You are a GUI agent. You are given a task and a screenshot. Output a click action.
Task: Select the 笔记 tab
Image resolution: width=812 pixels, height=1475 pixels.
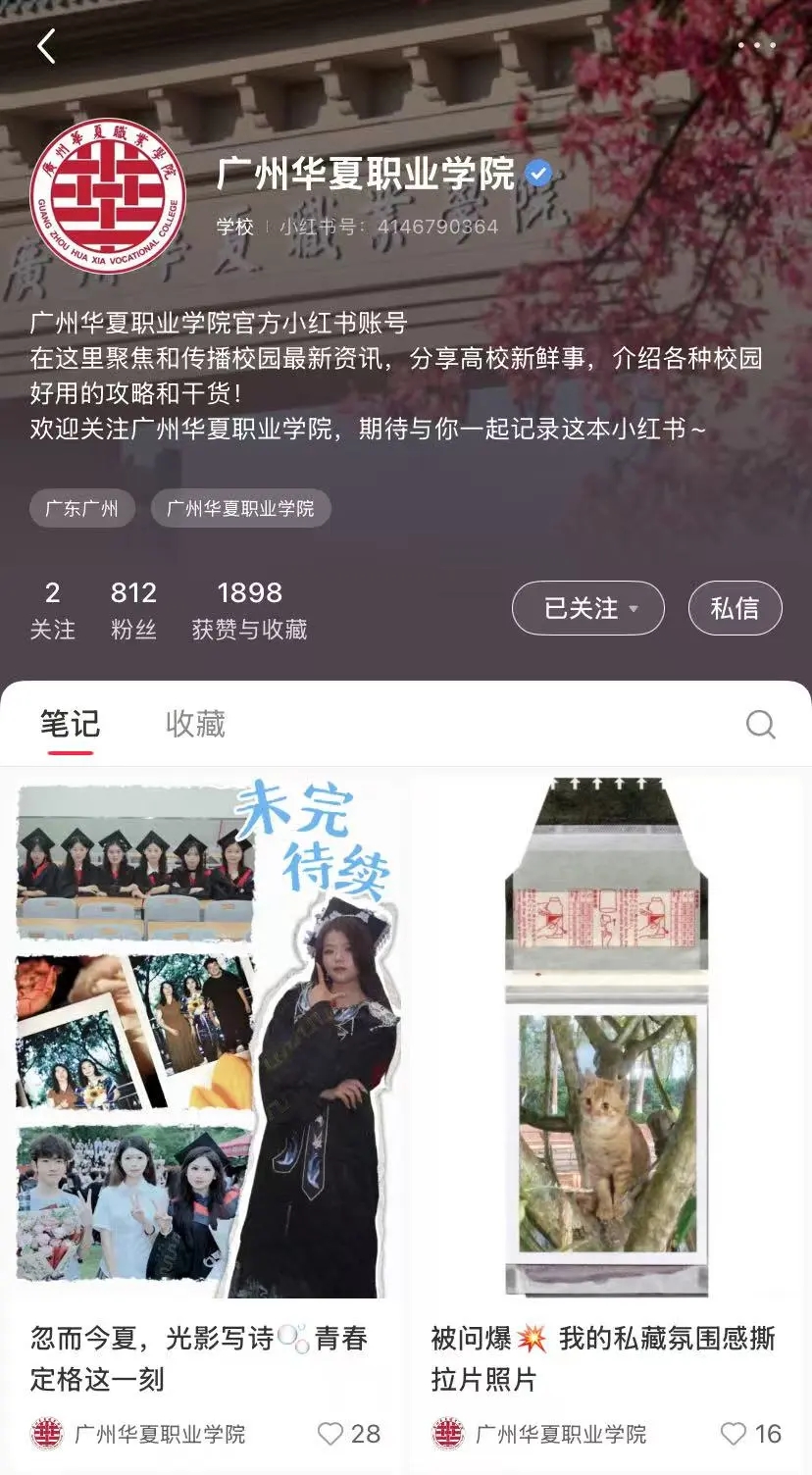pos(70,724)
